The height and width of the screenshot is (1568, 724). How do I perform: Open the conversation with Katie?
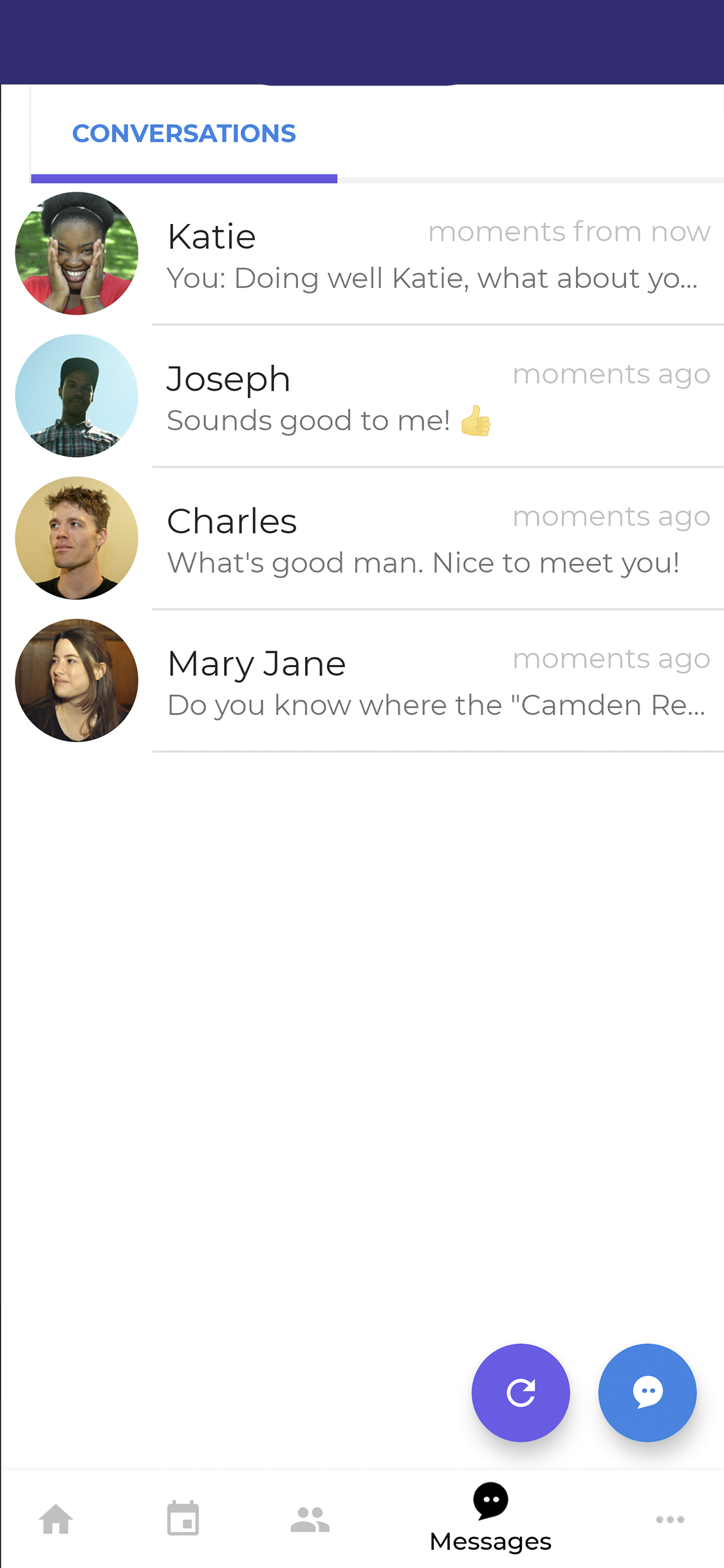362,254
